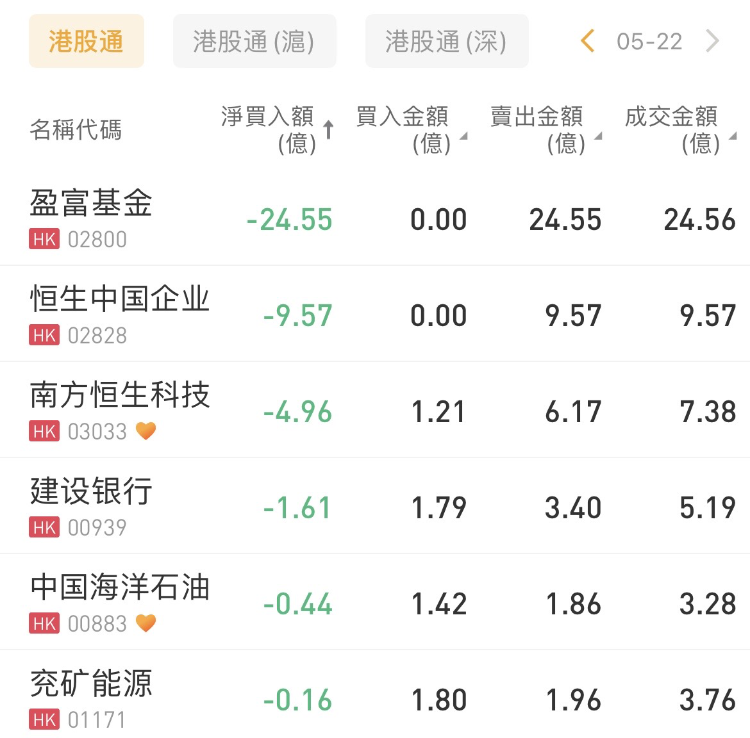
Task: Sort by 賣出金額 column
Action: (544, 130)
